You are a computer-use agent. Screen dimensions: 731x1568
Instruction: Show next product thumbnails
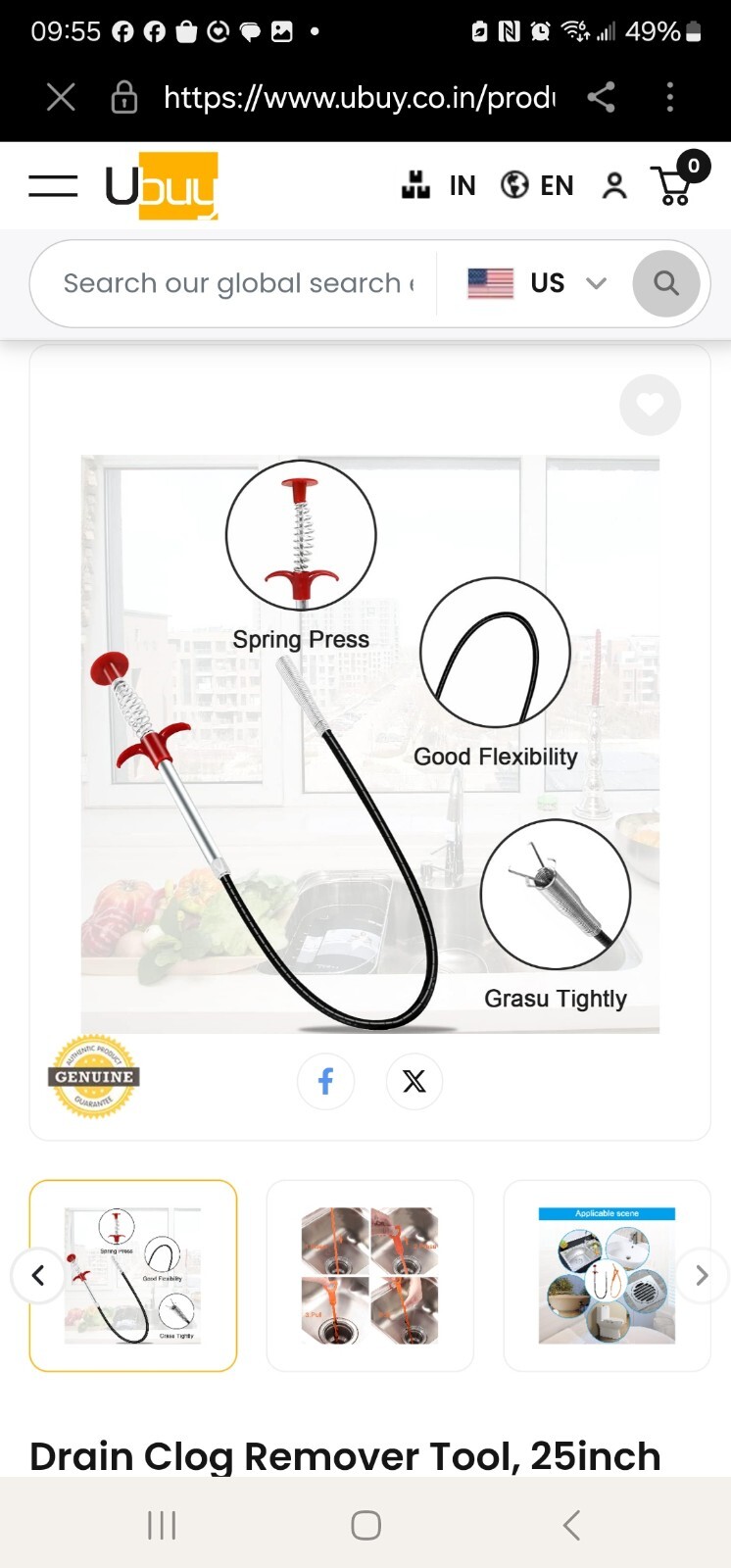[x=702, y=1275]
